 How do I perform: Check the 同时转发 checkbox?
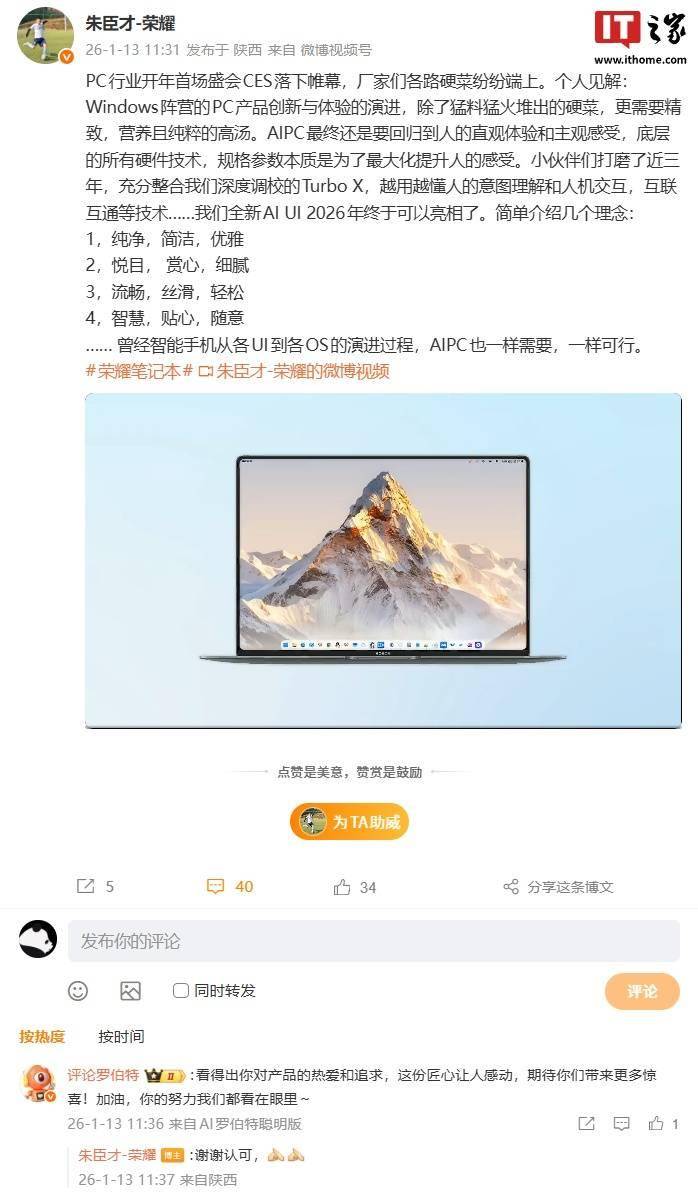click(x=181, y=991)
